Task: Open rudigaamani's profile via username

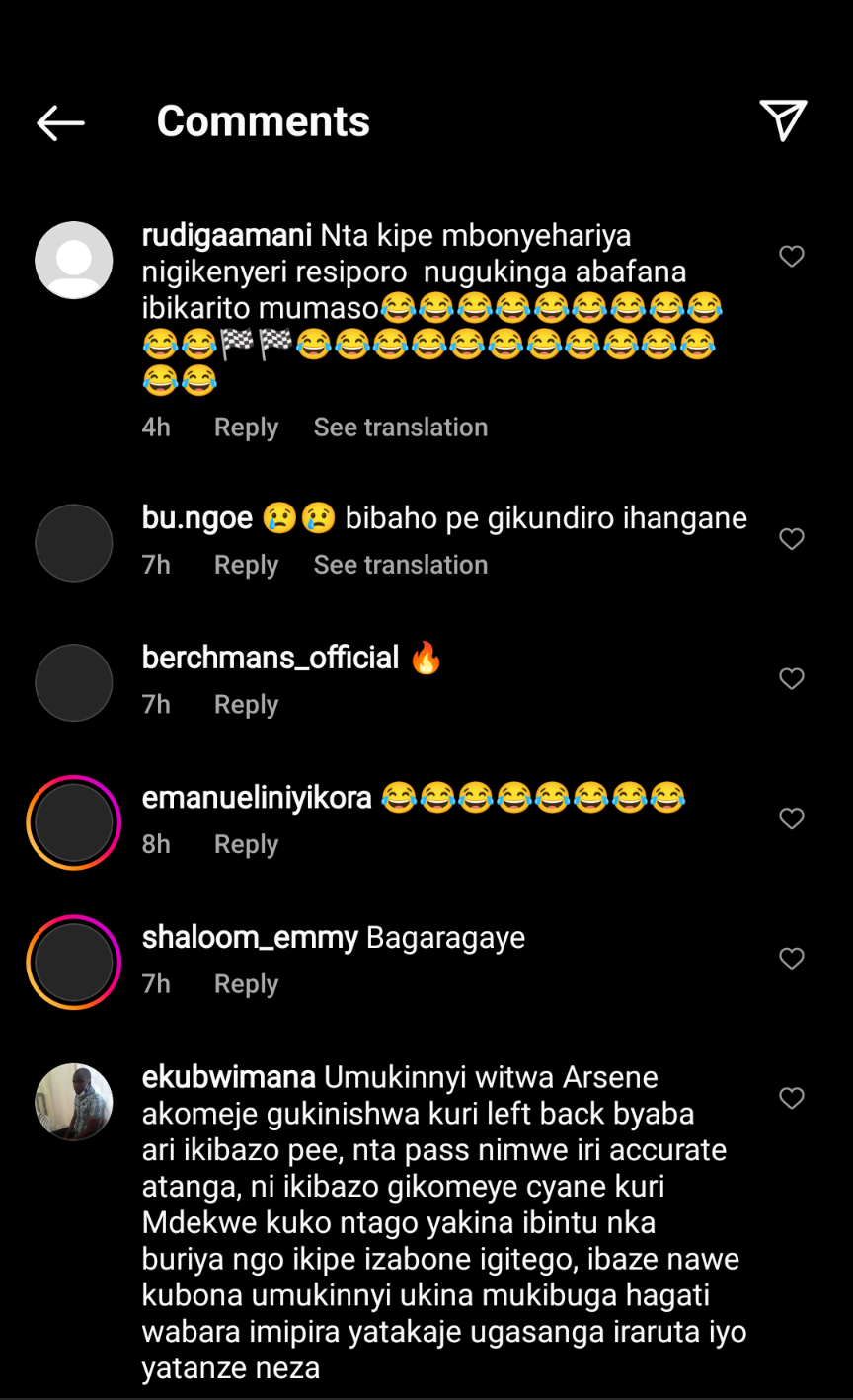Action: tap(227, 236)
